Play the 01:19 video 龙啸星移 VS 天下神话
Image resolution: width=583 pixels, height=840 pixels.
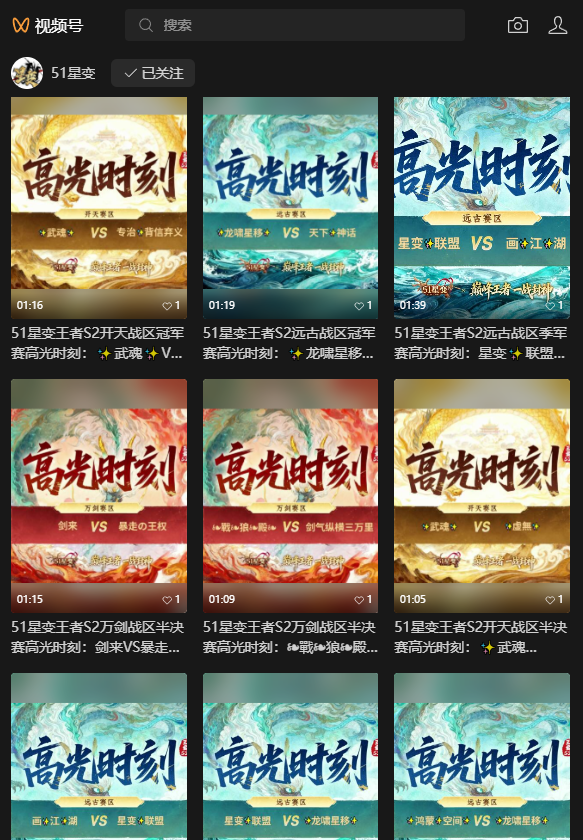point(290,208)
